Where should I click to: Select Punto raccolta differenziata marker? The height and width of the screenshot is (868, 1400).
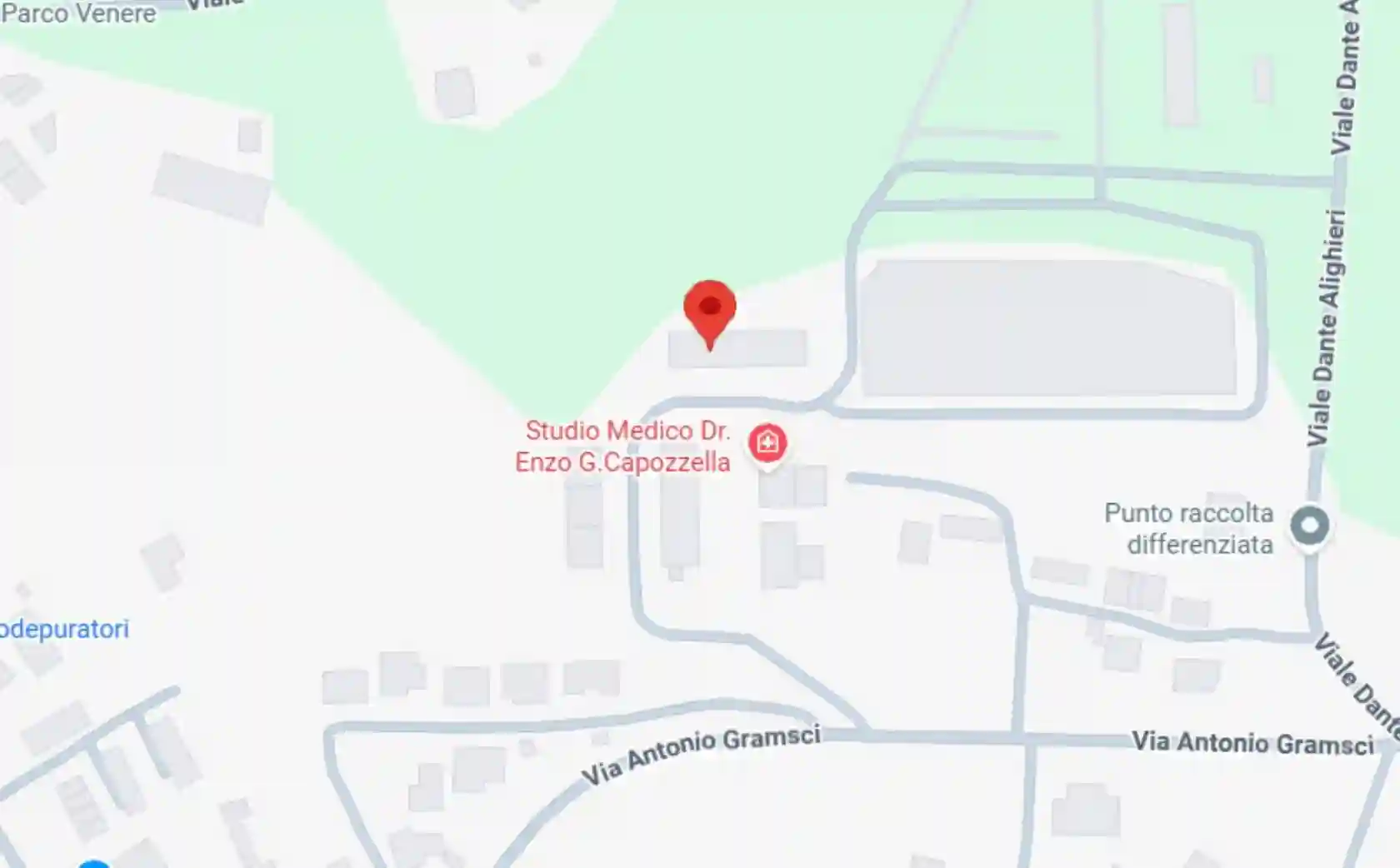tap(1309, 526)
